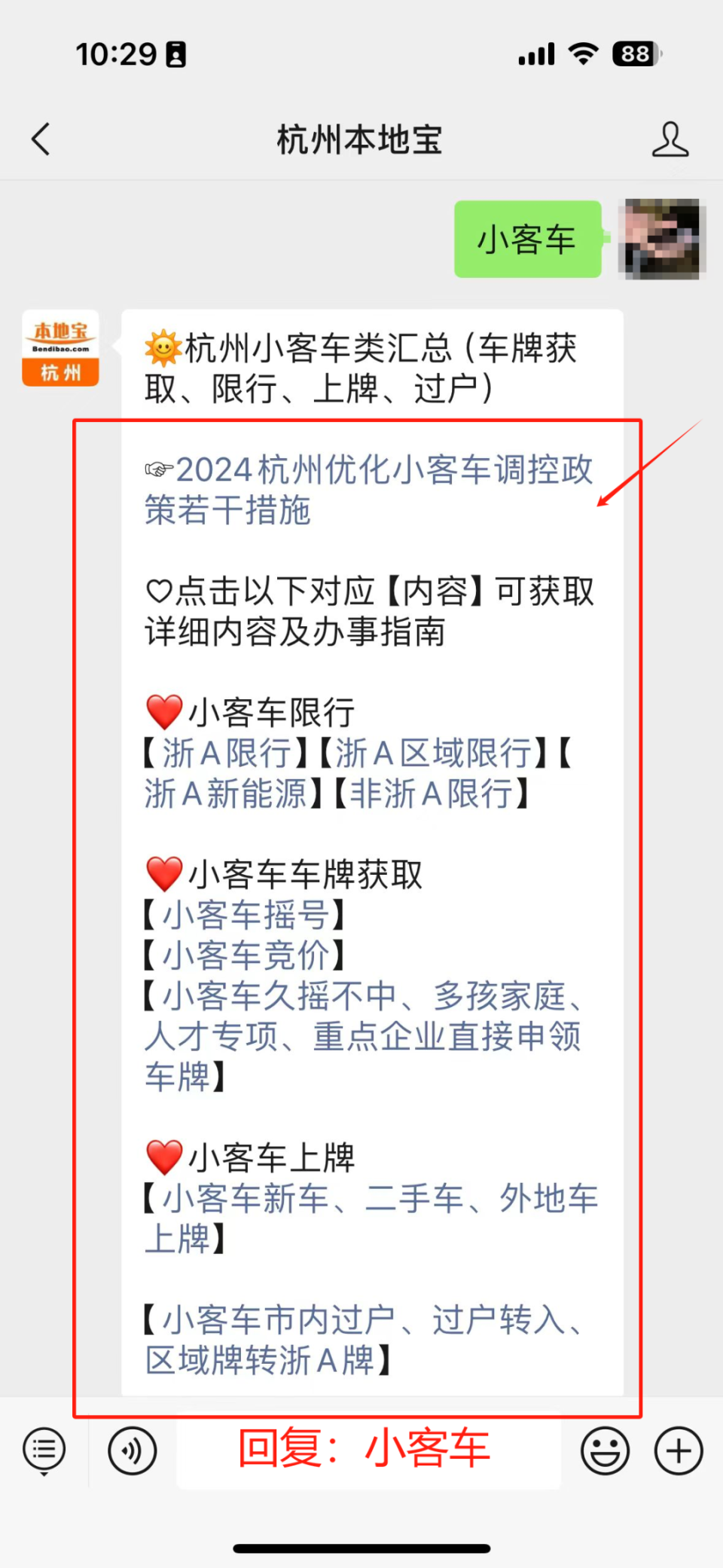
Task: Tap my own avatar beside 小客车
Action: [x=661, y=239]
